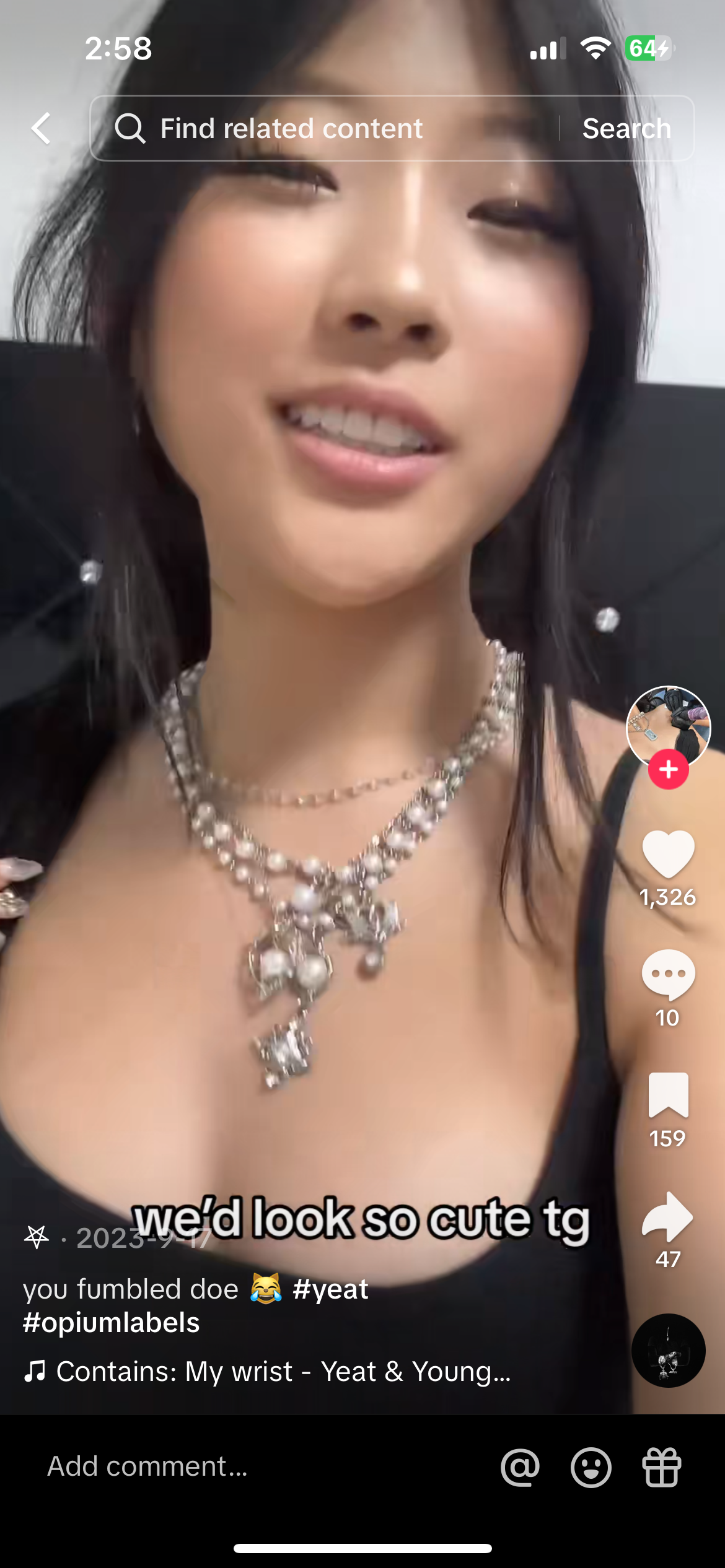Mention someone with the @ icon
725x1568 pixels.
pyautogui.click(x=520, y=1467)
